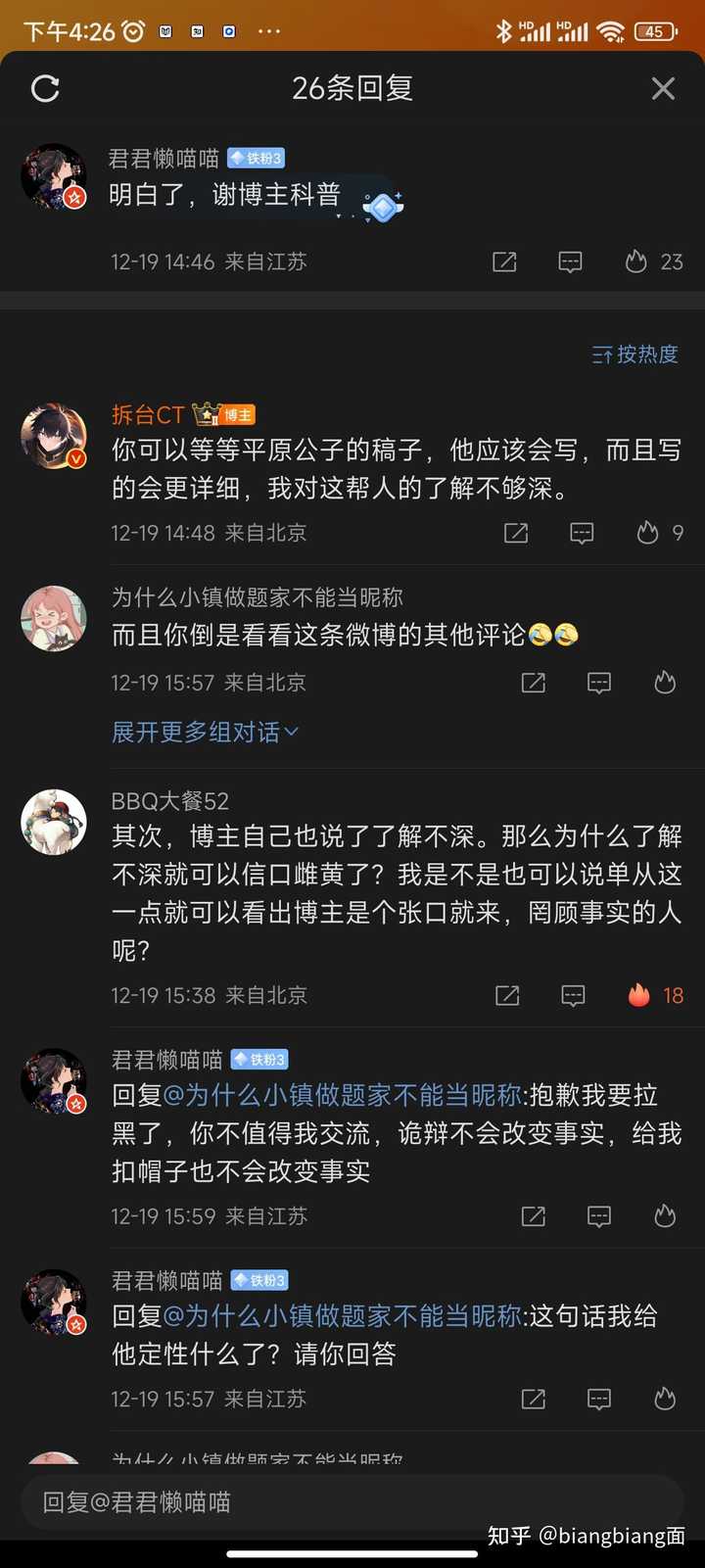The height and width of the screenshot is (1568, 705).
Task: Like 君君懒喵喵's top comment with 23 likes
Action: point(636,261)
